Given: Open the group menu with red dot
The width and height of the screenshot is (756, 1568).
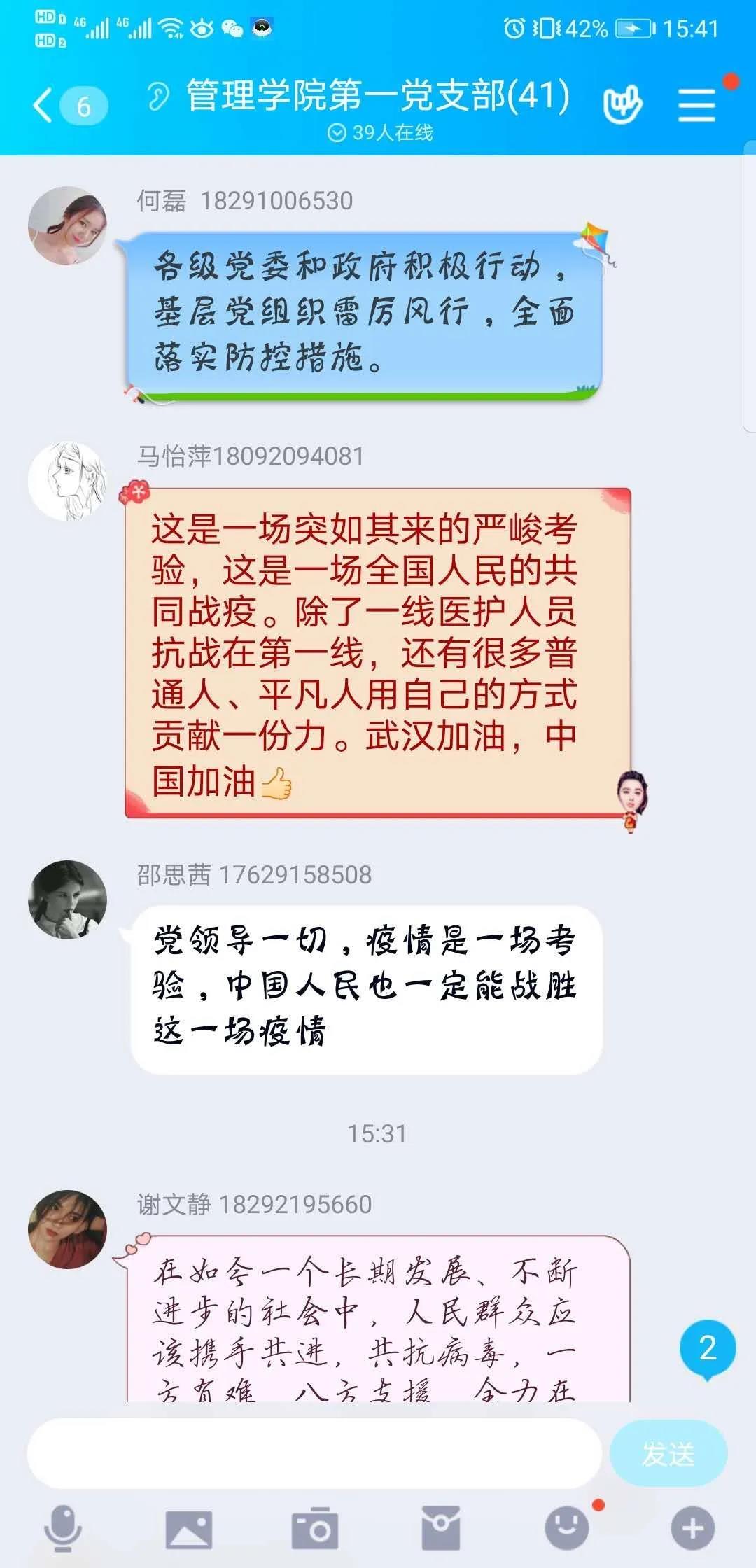Looking at the screenshot, I should (697, 105).
